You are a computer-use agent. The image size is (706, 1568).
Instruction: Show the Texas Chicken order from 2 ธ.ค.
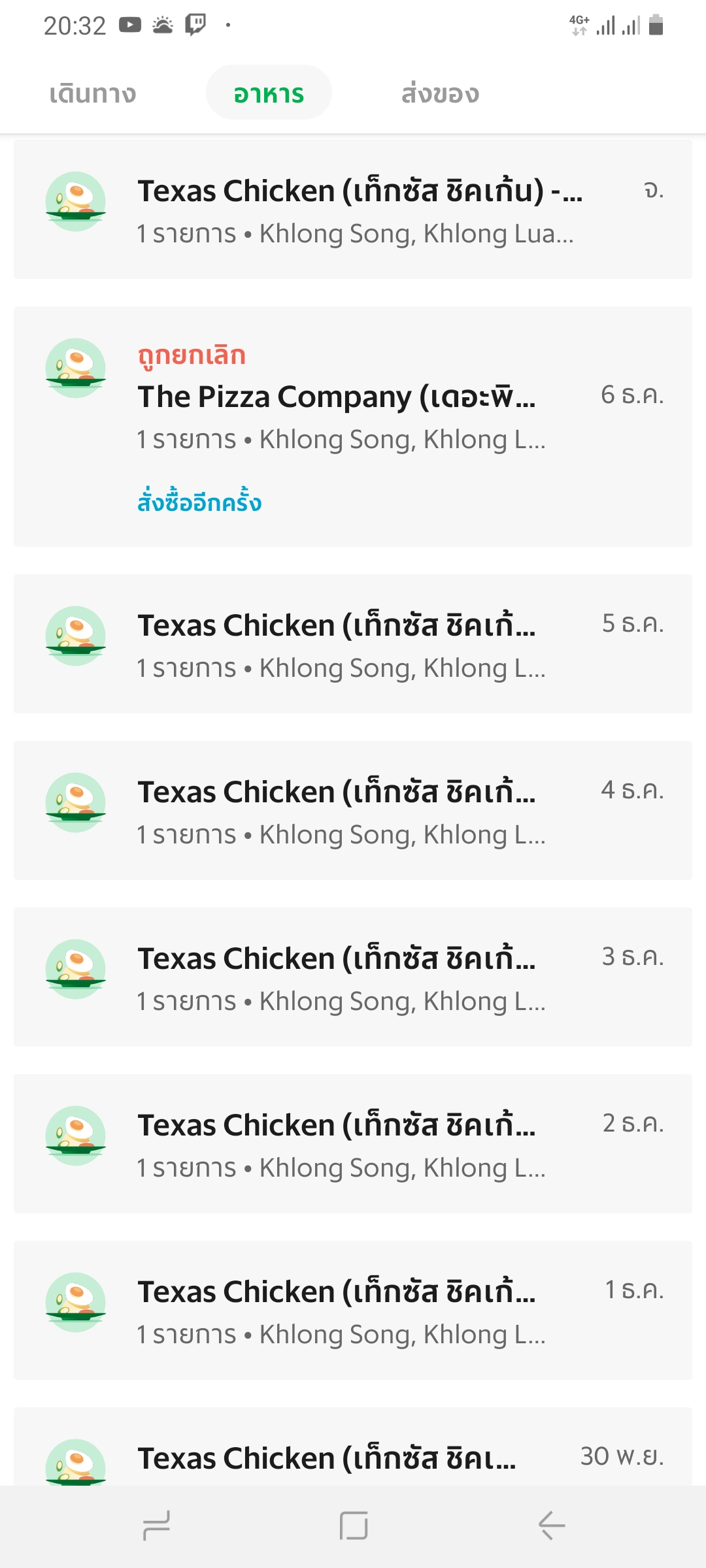pyautogui.click(x=353, y=1144)
